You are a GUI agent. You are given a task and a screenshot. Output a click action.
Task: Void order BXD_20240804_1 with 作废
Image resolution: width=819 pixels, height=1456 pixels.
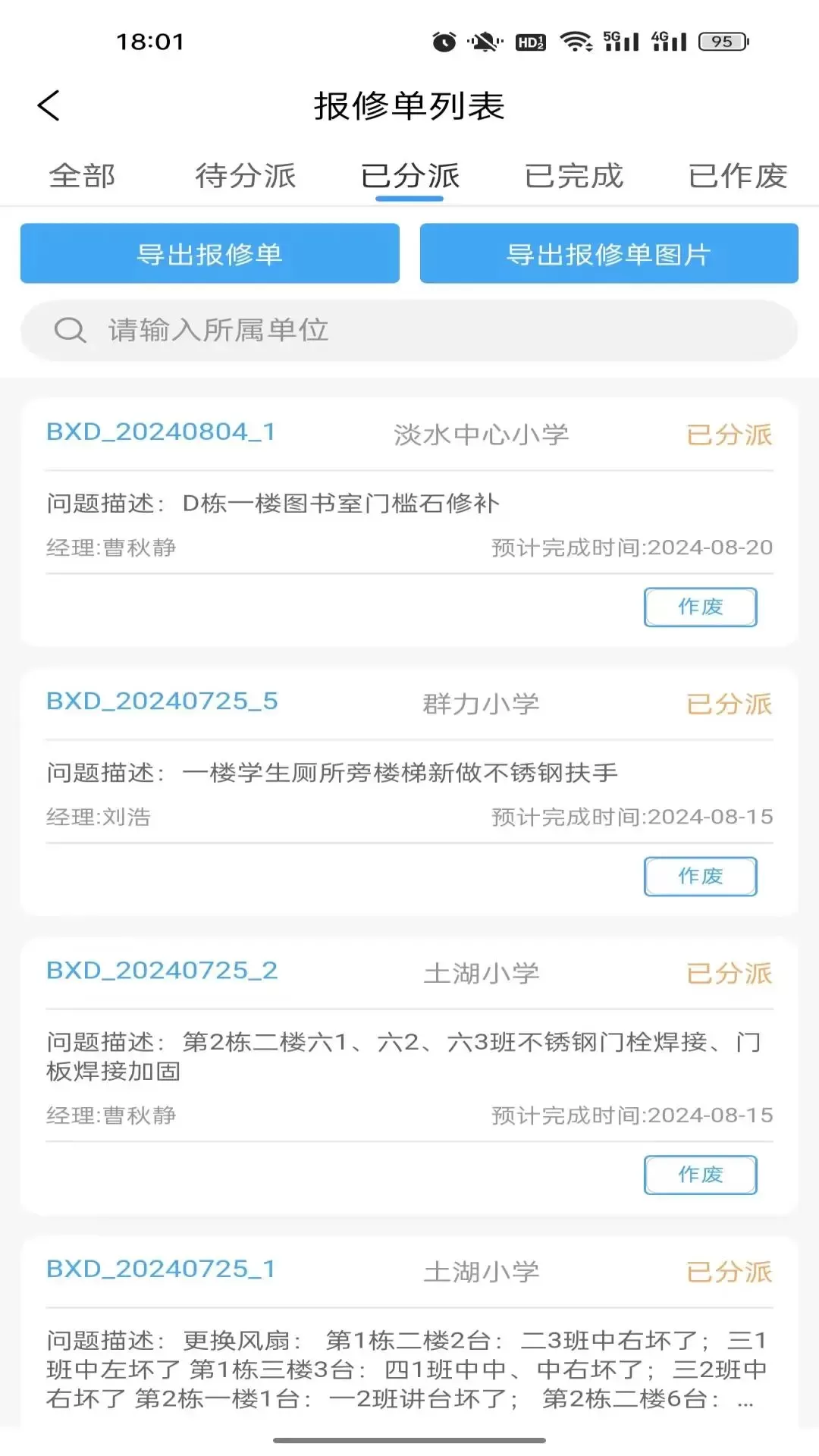click(701, 607)
